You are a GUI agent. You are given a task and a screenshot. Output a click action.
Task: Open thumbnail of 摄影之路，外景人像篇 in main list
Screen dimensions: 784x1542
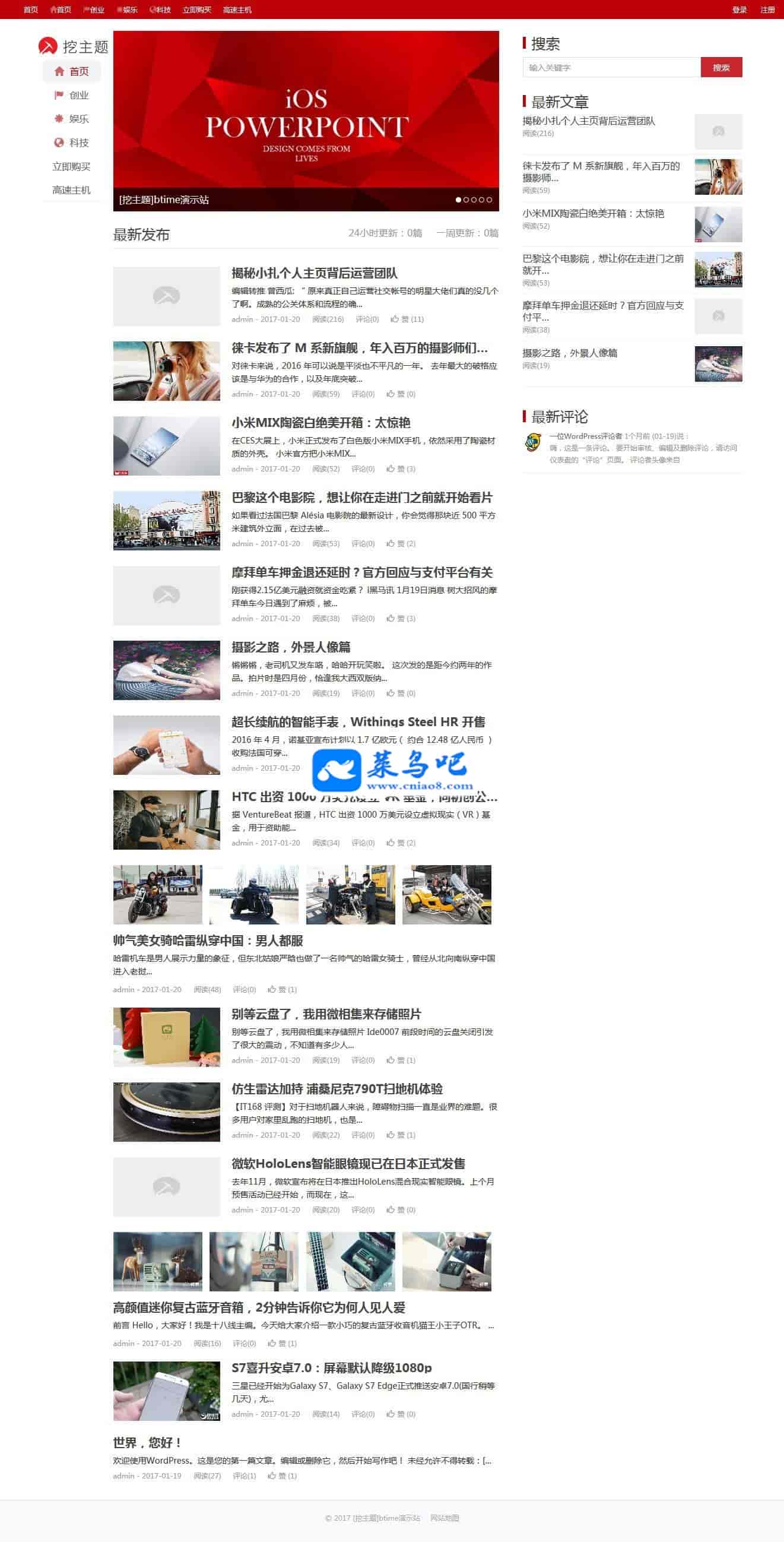tap(166, 670)
